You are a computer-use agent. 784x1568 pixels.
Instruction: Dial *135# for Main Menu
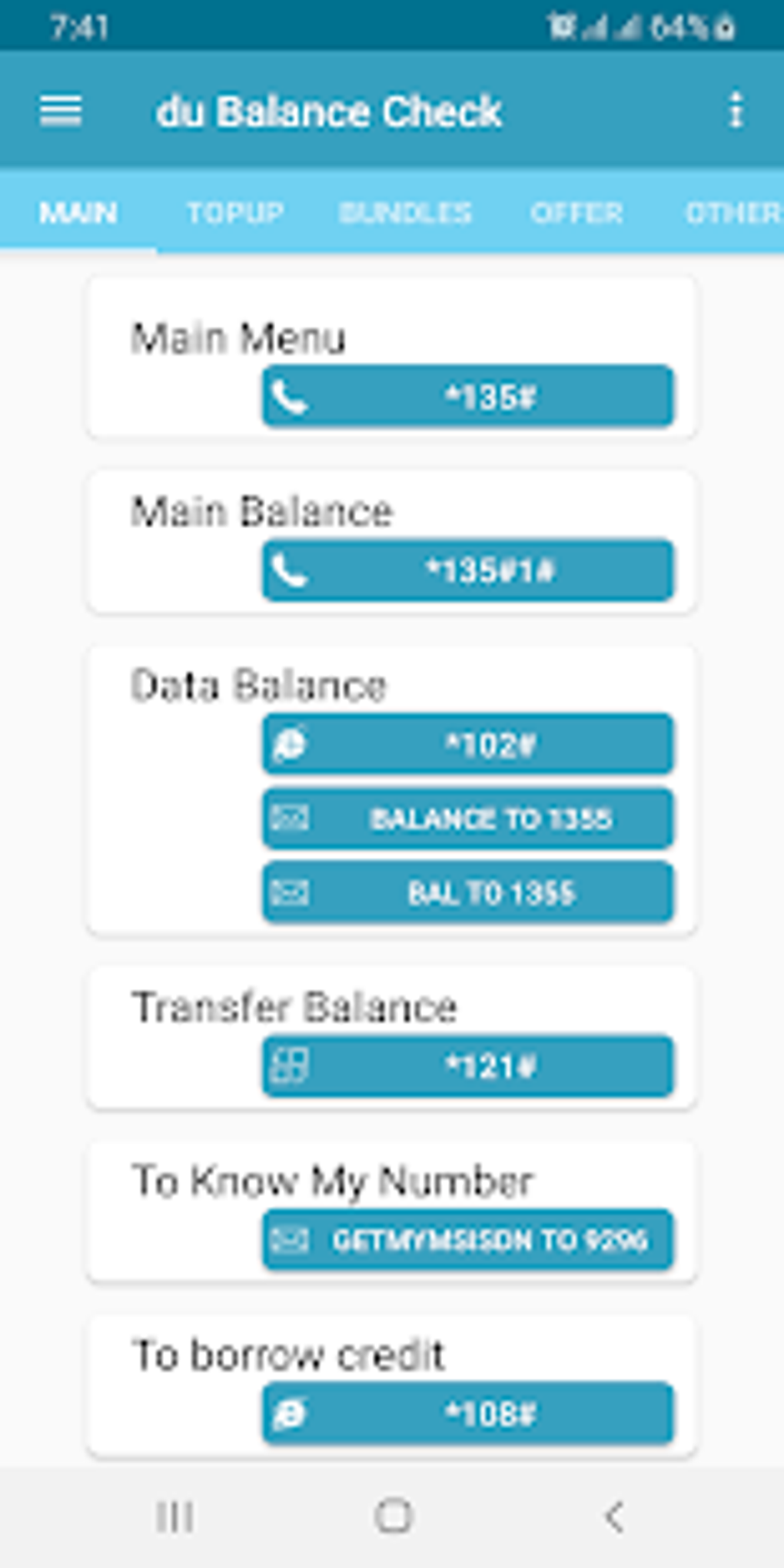(467, 397)
